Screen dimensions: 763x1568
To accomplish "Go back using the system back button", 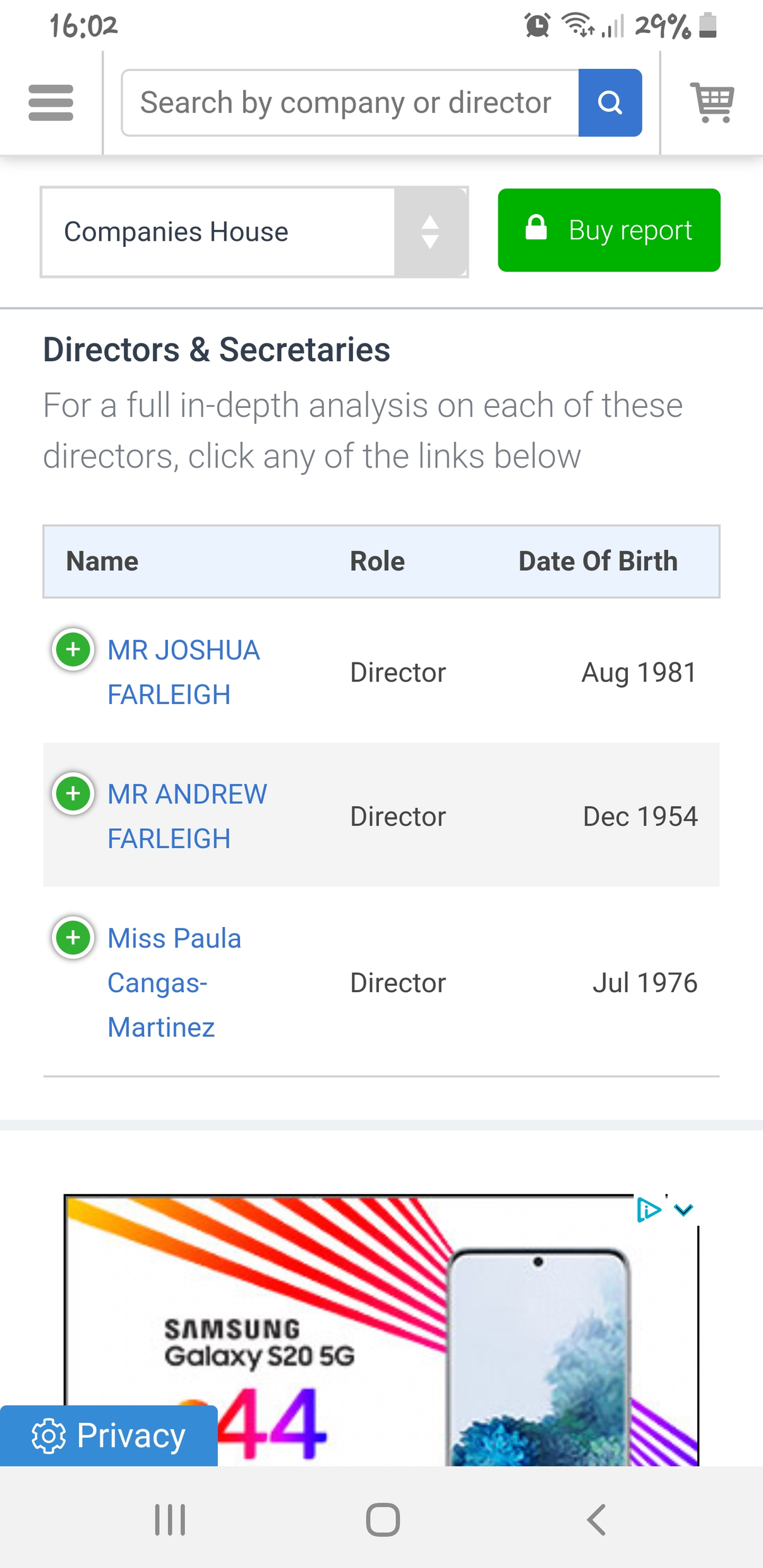I will click(x=596, y=1519).
